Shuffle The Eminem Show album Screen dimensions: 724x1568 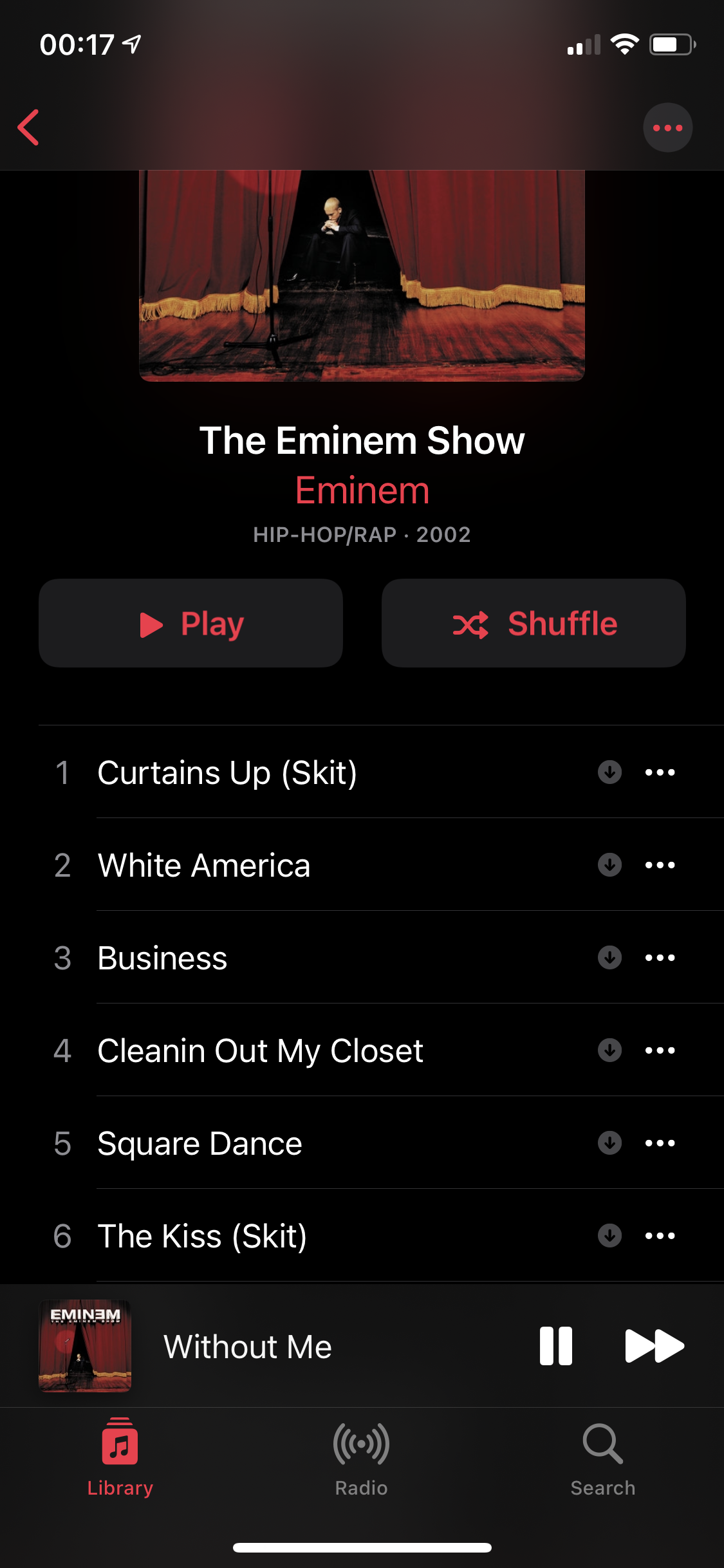(x=534, y=623)
